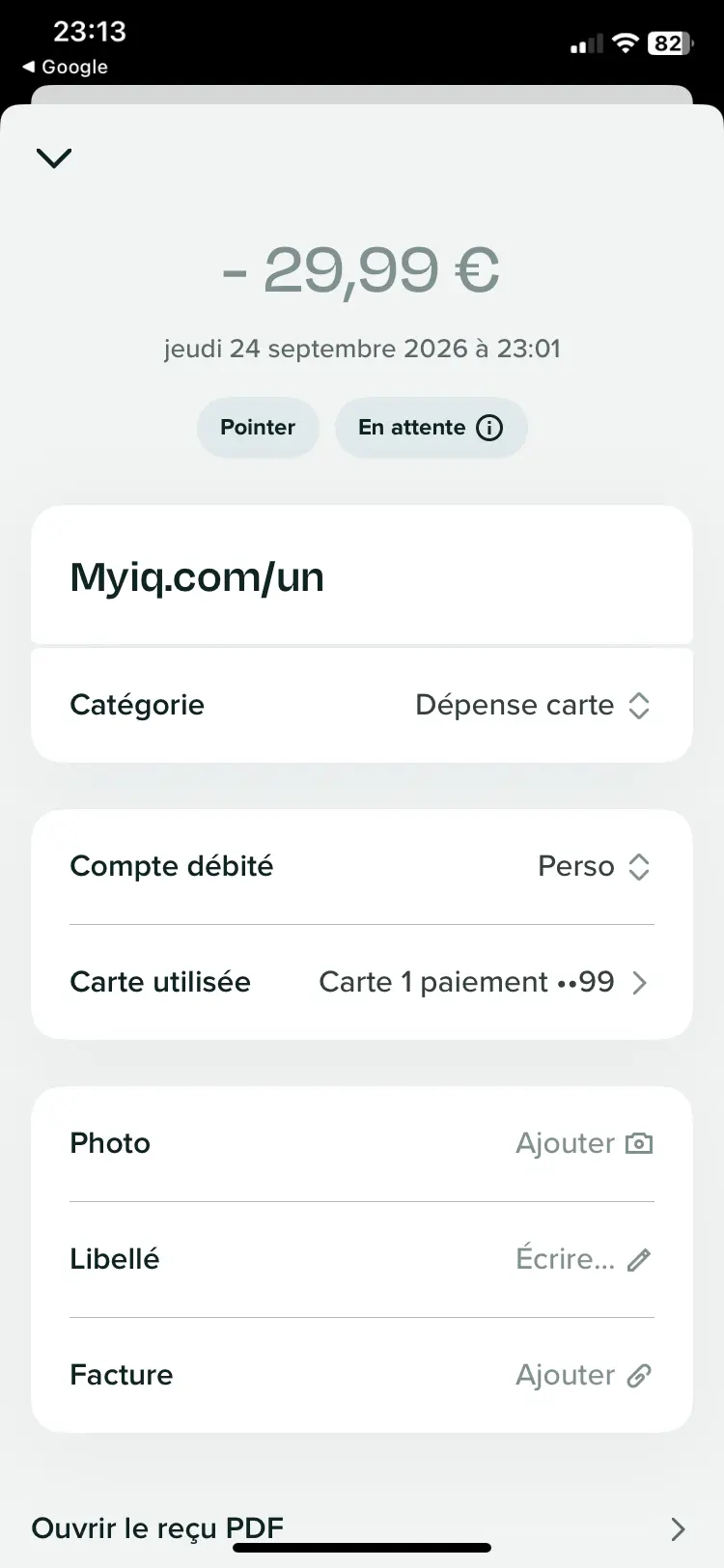Collapse the sheet with the down chevron
This screenshot has width=724, height=1568.
[x=54, y=157]
